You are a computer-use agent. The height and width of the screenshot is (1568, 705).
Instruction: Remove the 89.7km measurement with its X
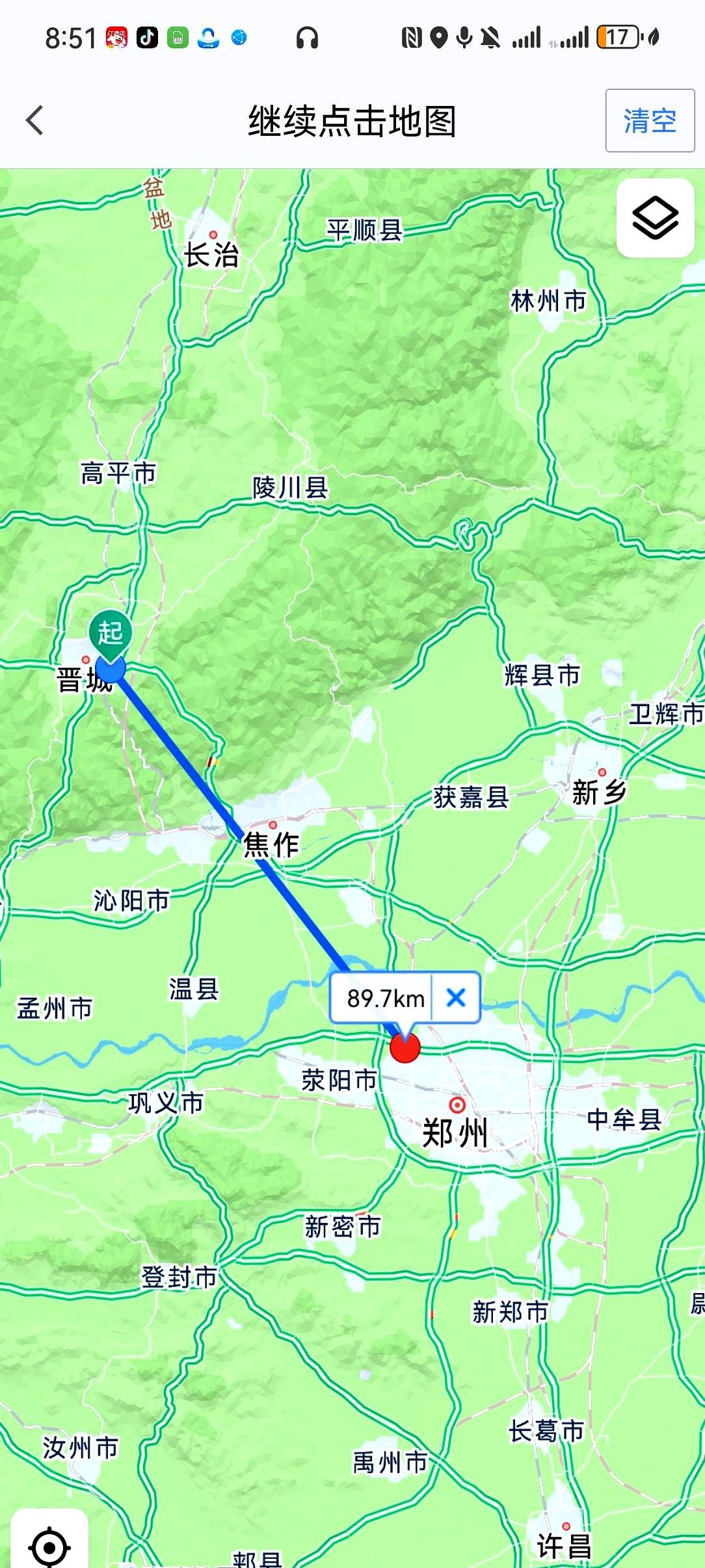tap(456, 997)
